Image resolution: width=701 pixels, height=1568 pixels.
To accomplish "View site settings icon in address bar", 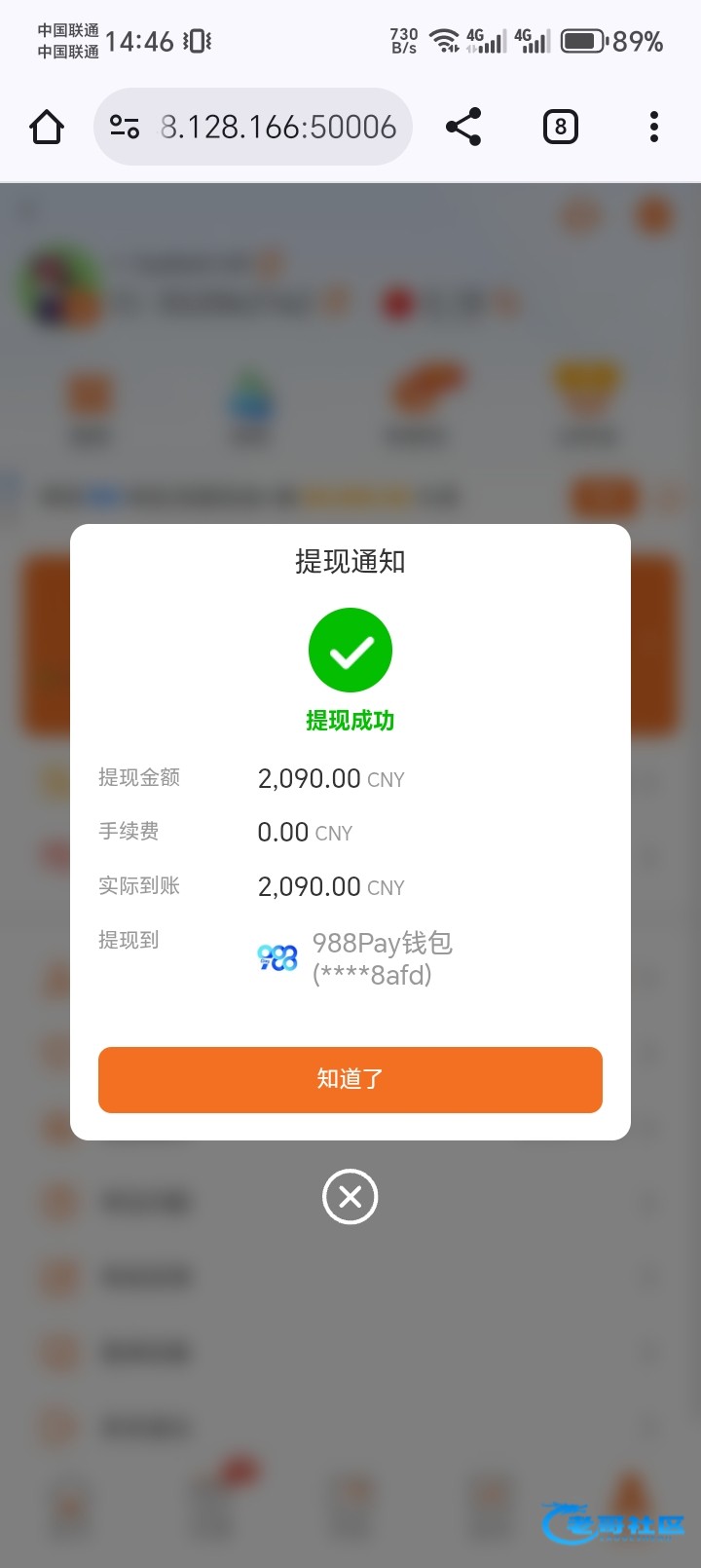I will [125, 127].
